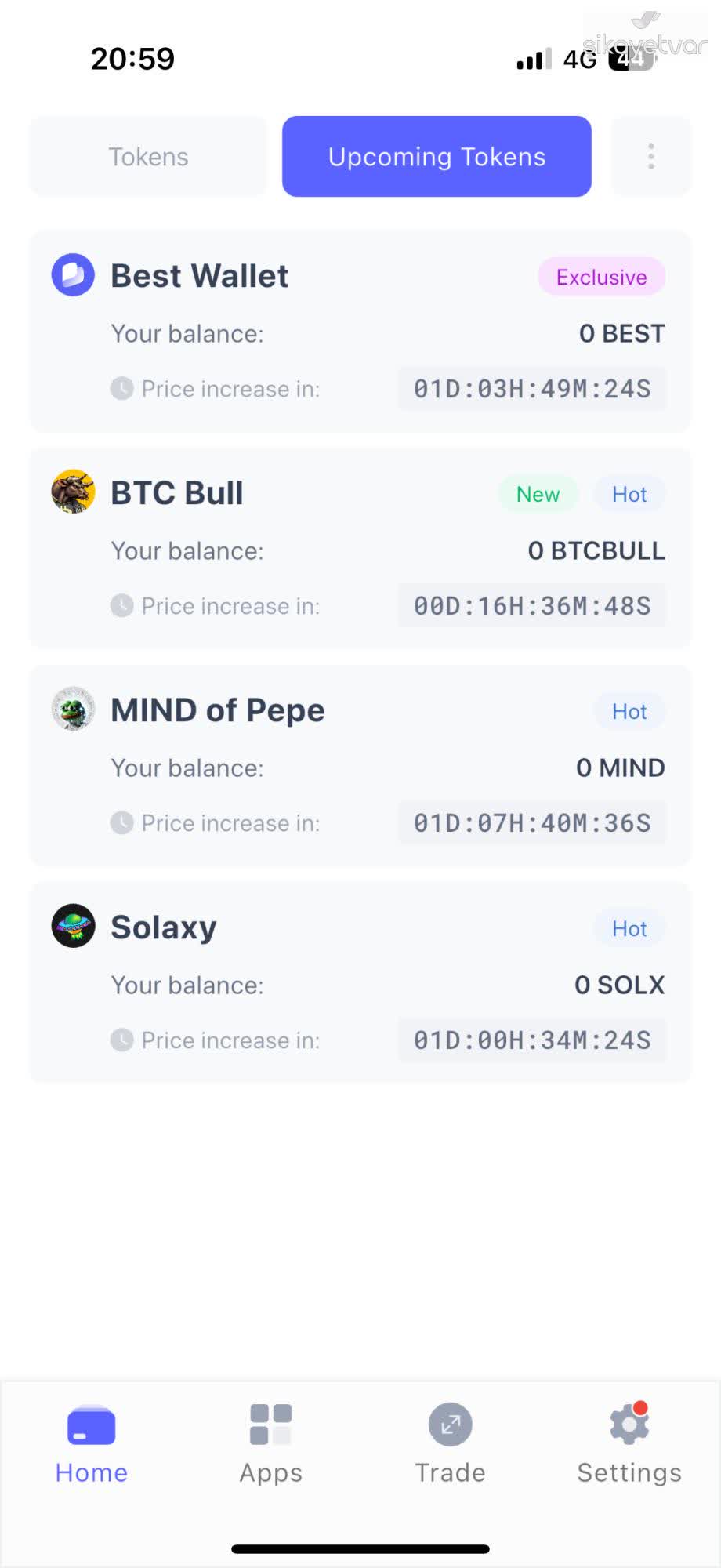
Task: Tap the 0 SOLX balance text
Action: 620,985
